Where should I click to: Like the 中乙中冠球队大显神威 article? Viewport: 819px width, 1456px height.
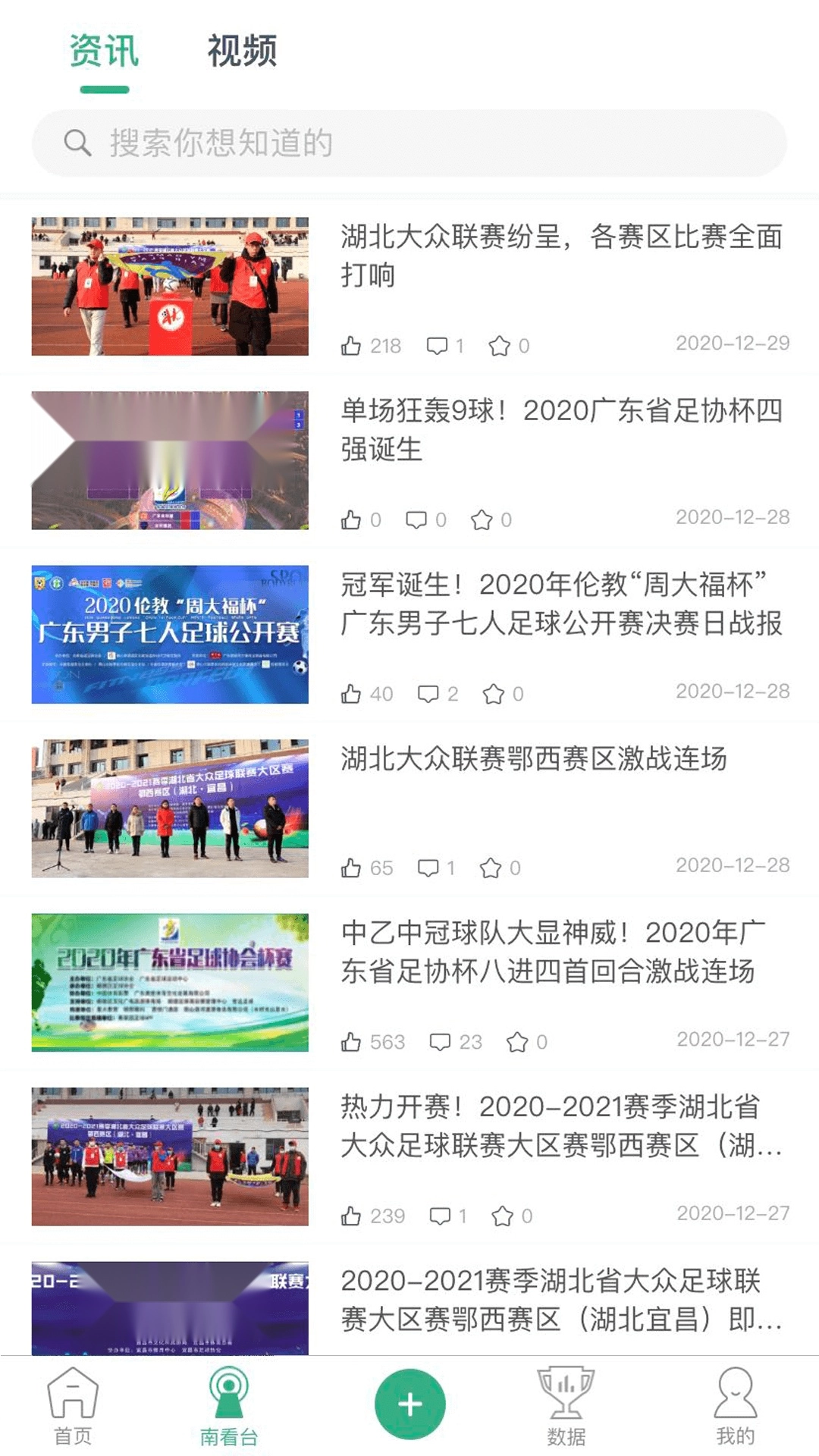(x=351, y=1042)
